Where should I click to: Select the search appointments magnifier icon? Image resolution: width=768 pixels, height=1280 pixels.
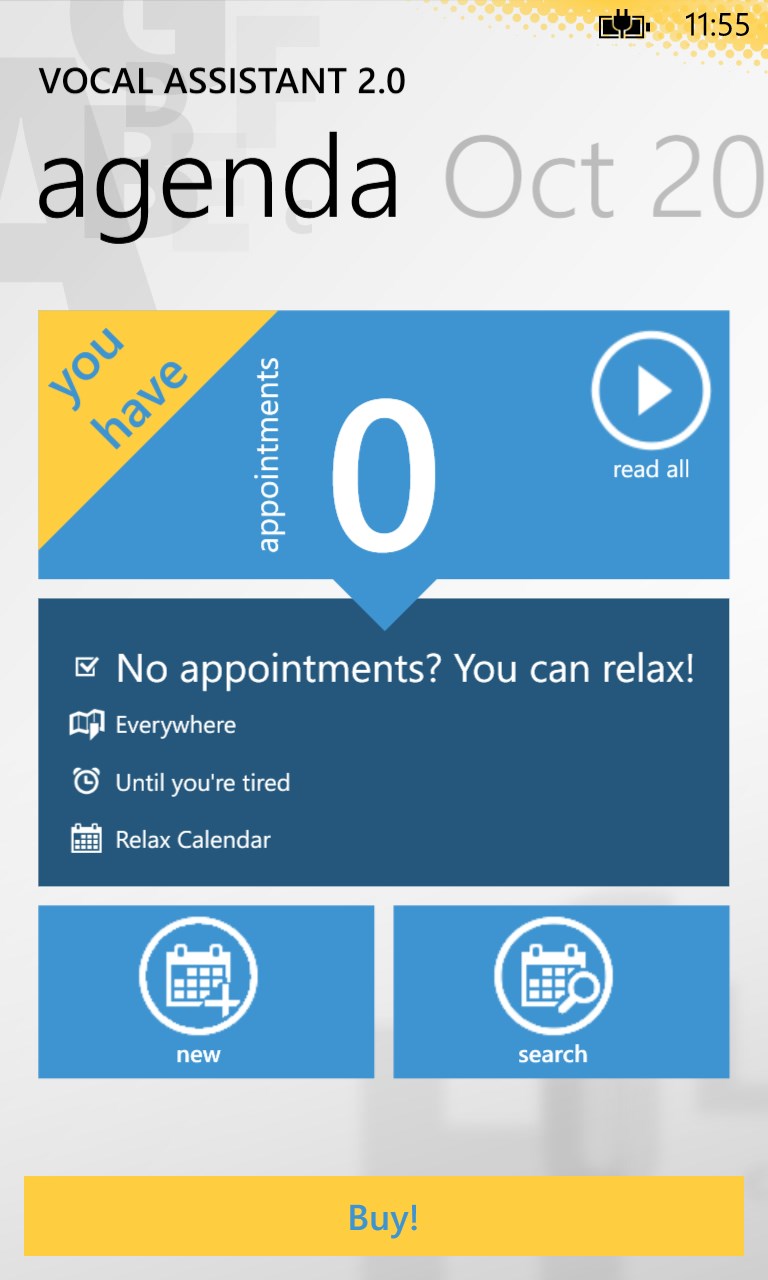click(551, 972)
